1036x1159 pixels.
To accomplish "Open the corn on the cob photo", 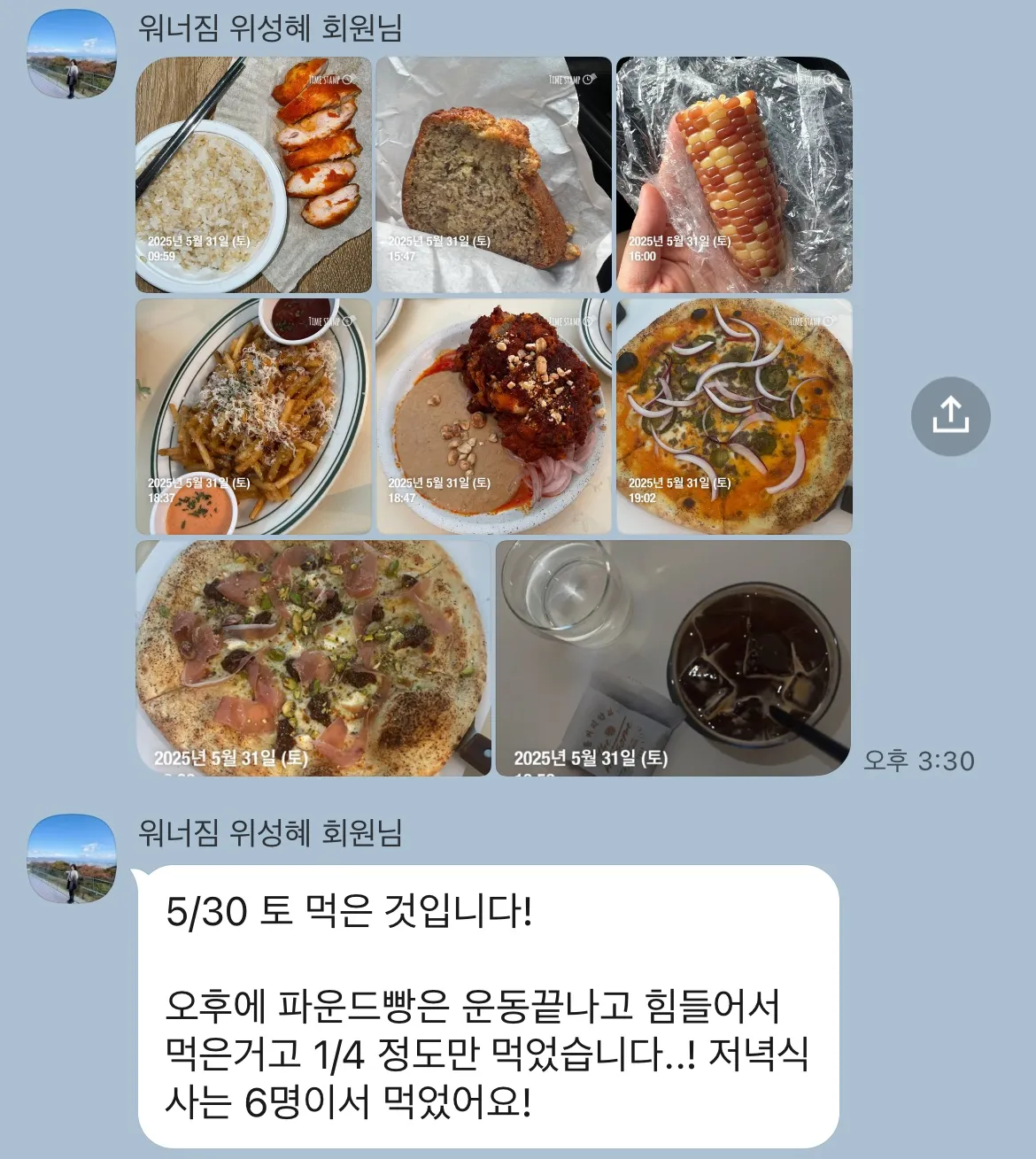I will click(734, 175).
